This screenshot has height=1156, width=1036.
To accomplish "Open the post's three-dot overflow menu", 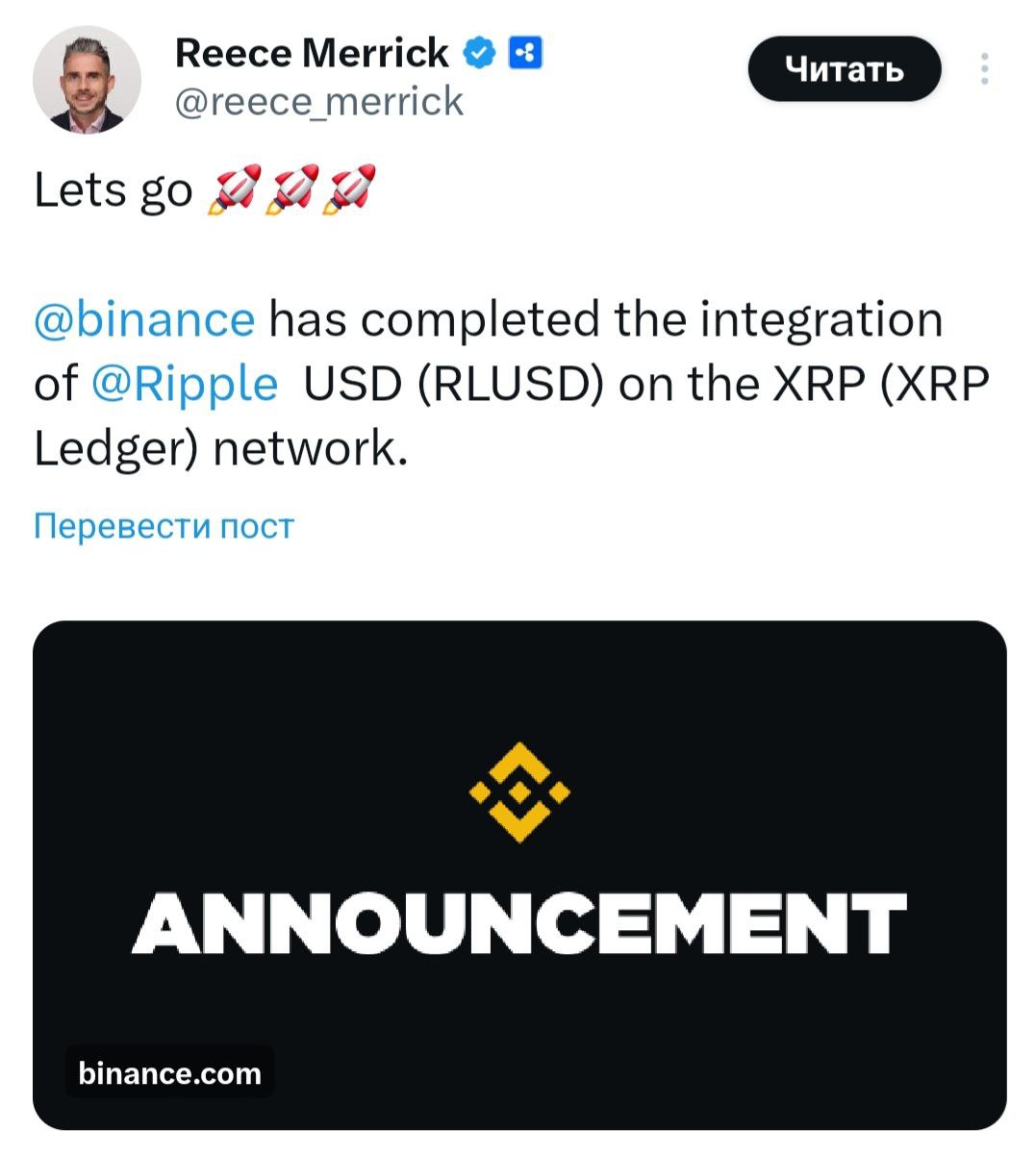I will (984, 69).
